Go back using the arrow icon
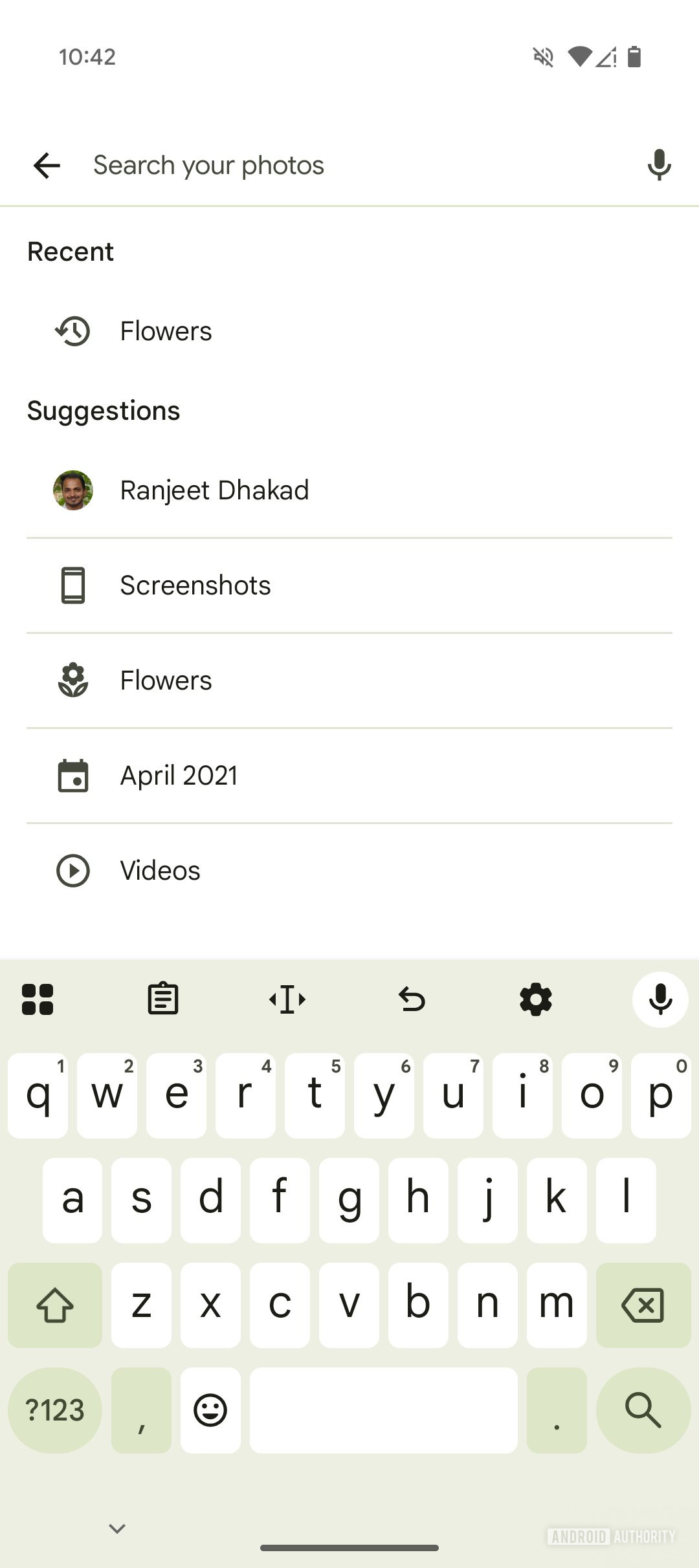 tap(47, 166)
